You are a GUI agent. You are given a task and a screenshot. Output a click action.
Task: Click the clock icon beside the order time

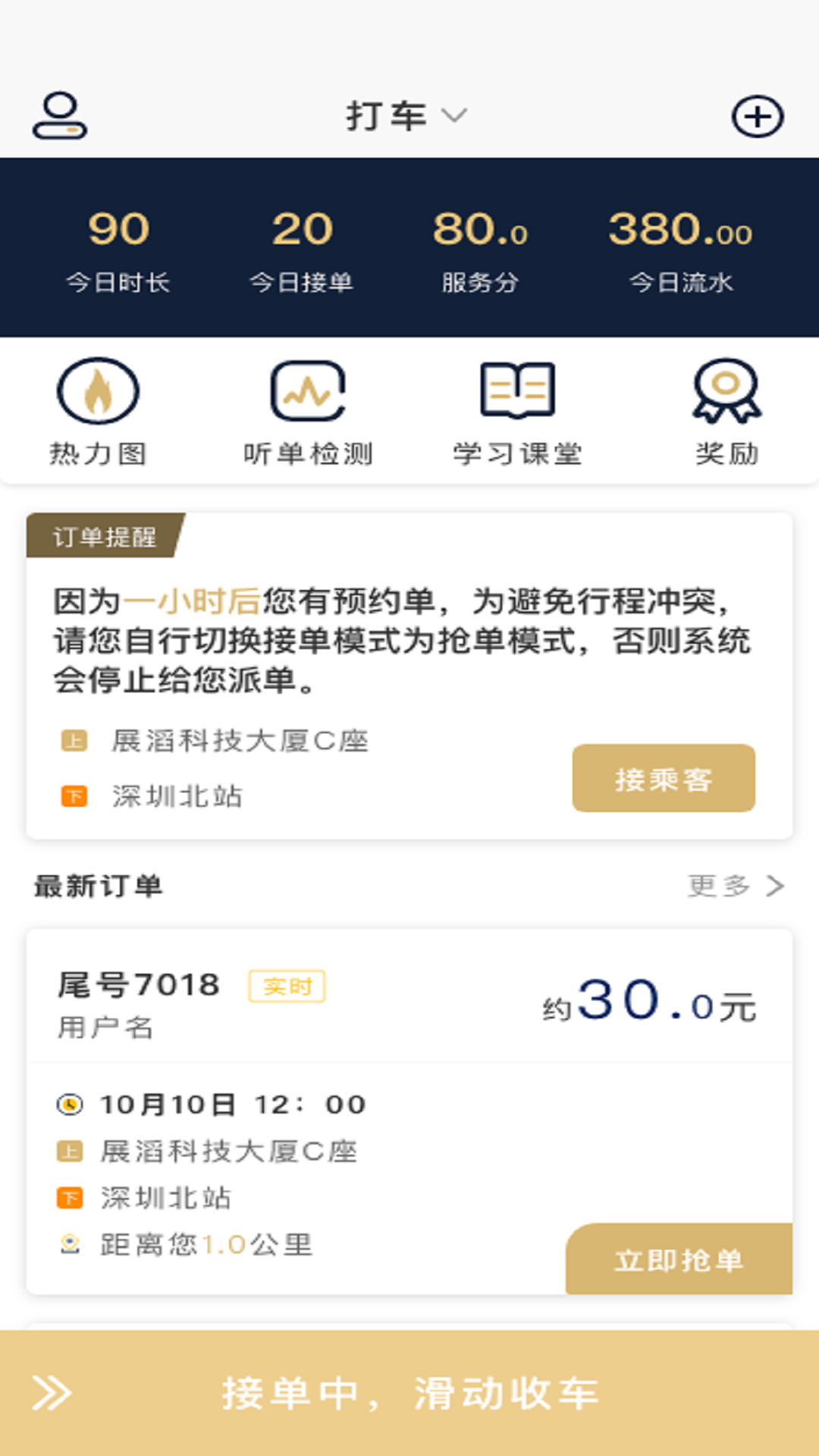point(70,1104)
